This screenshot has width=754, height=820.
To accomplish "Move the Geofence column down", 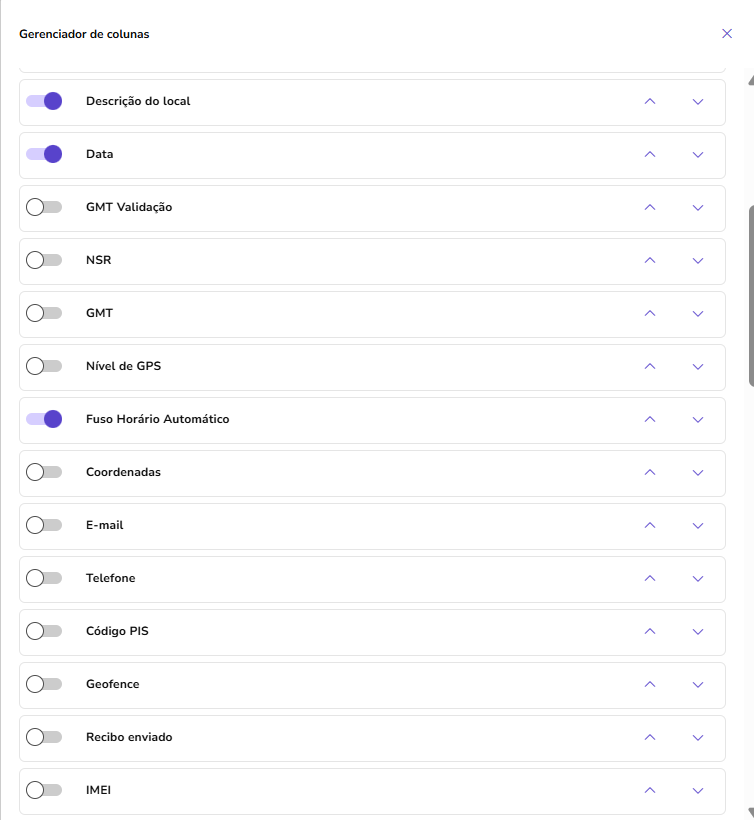I will (698, 684).
